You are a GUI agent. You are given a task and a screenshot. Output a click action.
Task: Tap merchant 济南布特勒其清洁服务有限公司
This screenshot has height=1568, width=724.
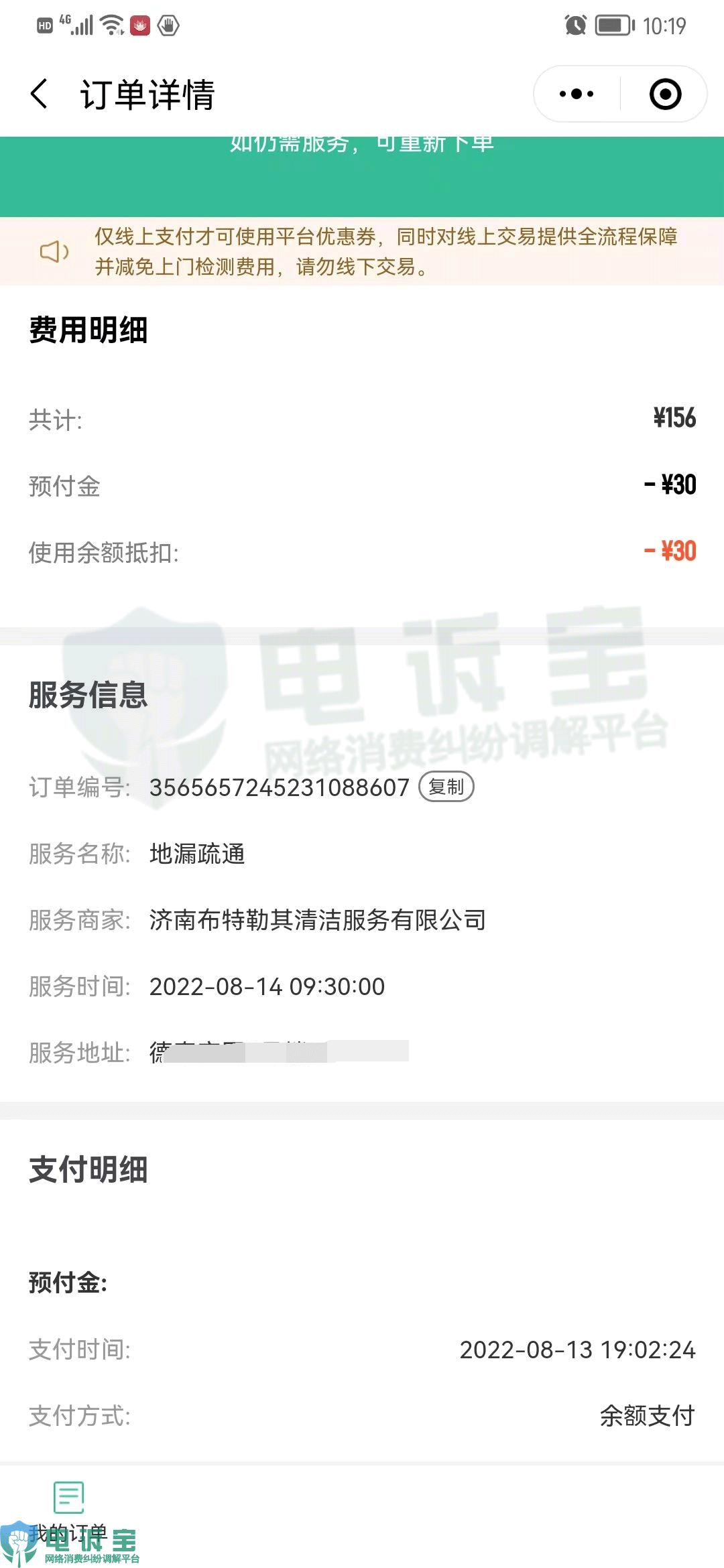(x=318, y=920)
